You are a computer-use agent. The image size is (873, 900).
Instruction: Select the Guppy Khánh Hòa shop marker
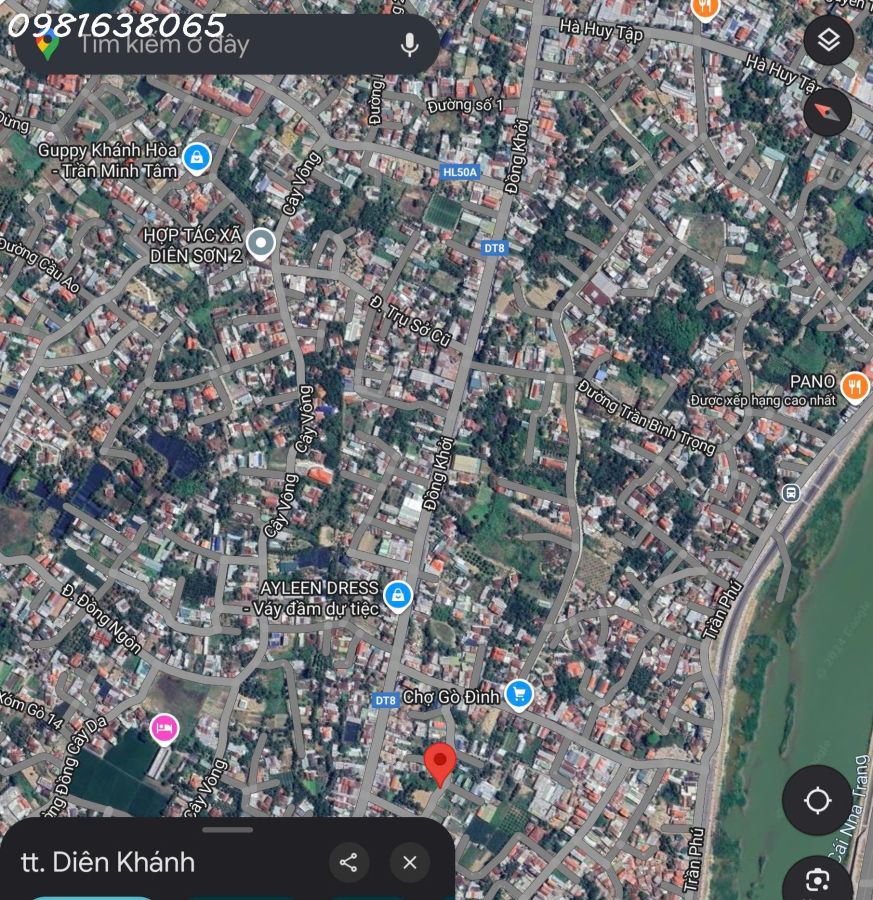click(196, 158)
